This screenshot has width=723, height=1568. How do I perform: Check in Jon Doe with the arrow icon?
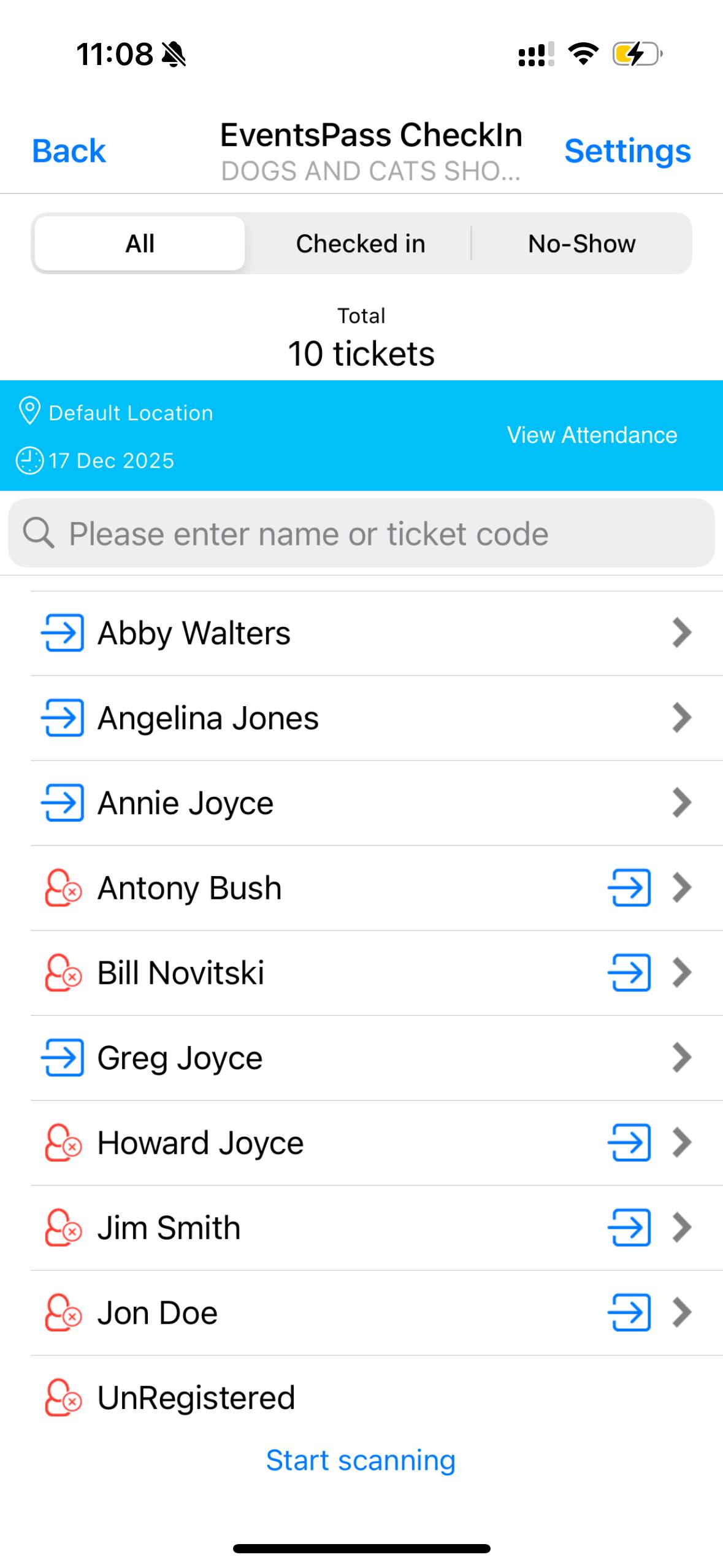coord(629,1313)
